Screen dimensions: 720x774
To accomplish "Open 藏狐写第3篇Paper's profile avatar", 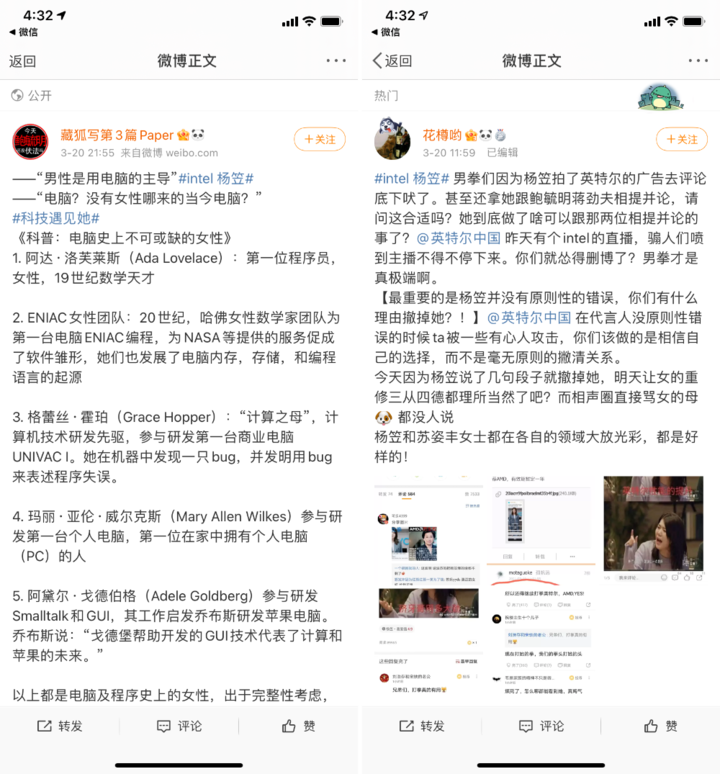I will 32,143.
